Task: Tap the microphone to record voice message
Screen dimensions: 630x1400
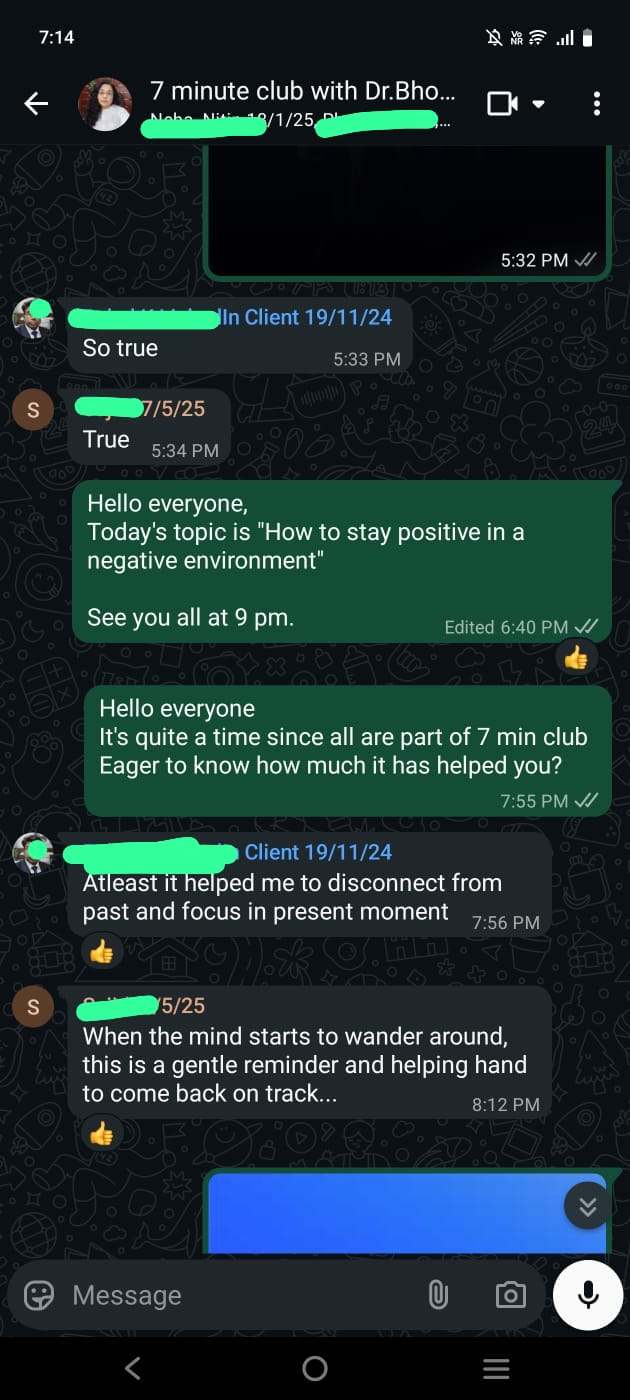Action: point(588,1295)
